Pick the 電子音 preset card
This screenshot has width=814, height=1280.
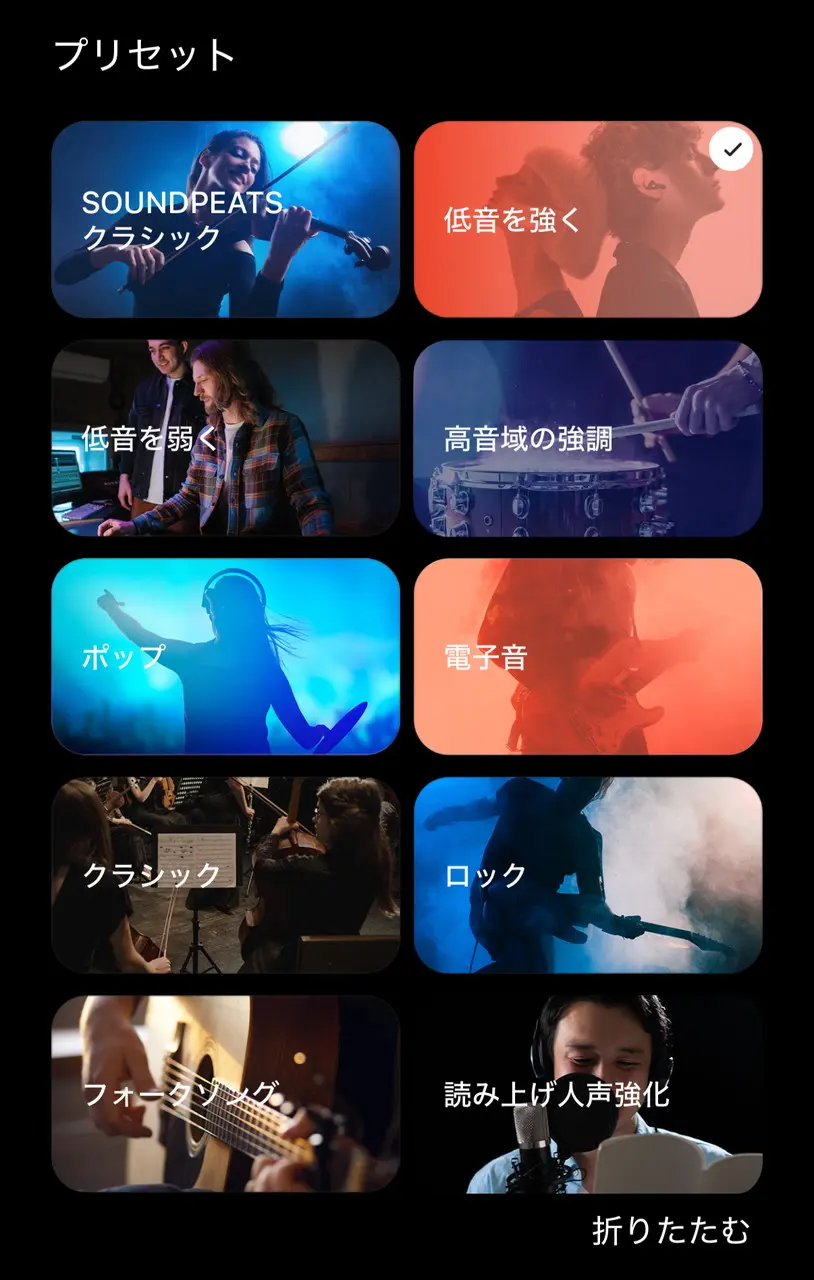point(588,656)
